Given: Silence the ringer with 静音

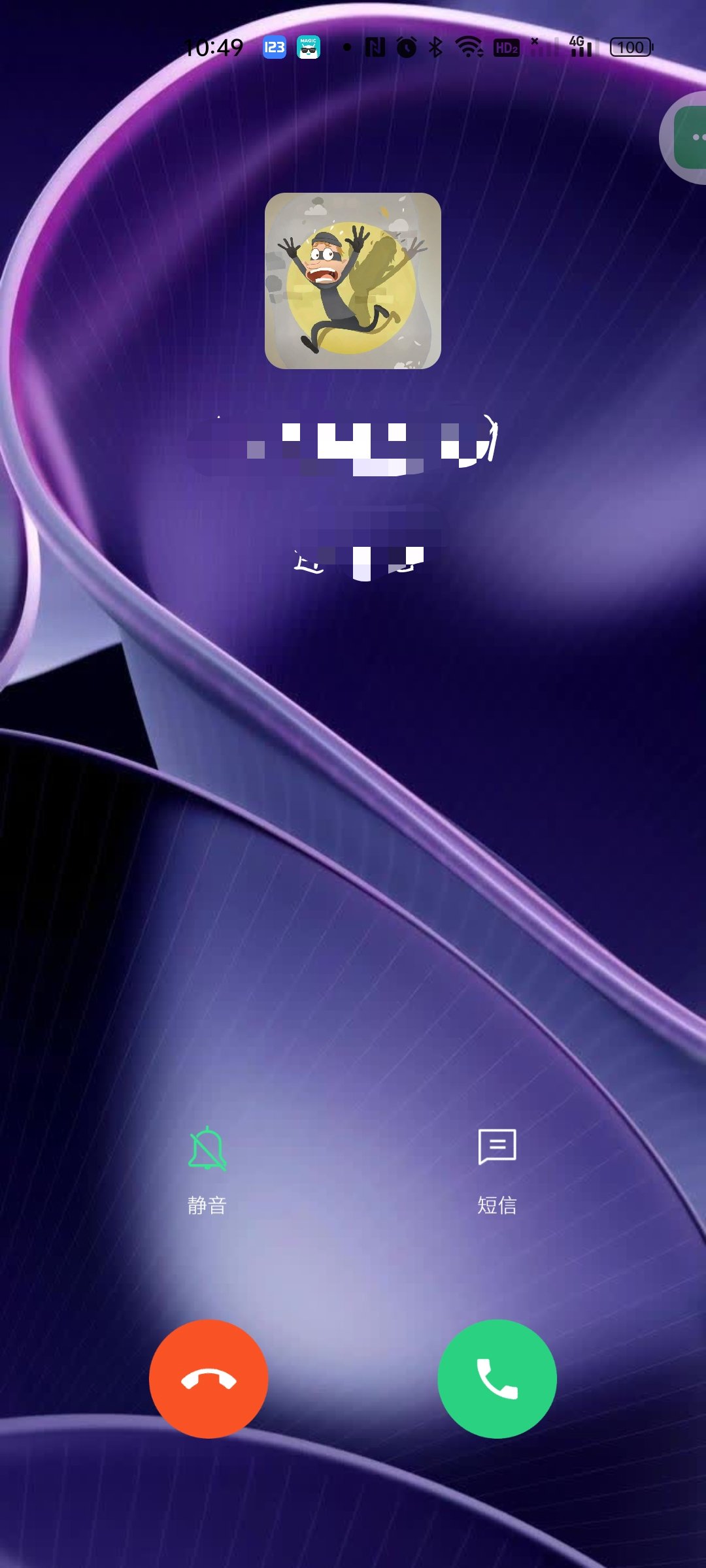Looking at the screenshot, I should pyautogui.click(x=207, y=1171).
